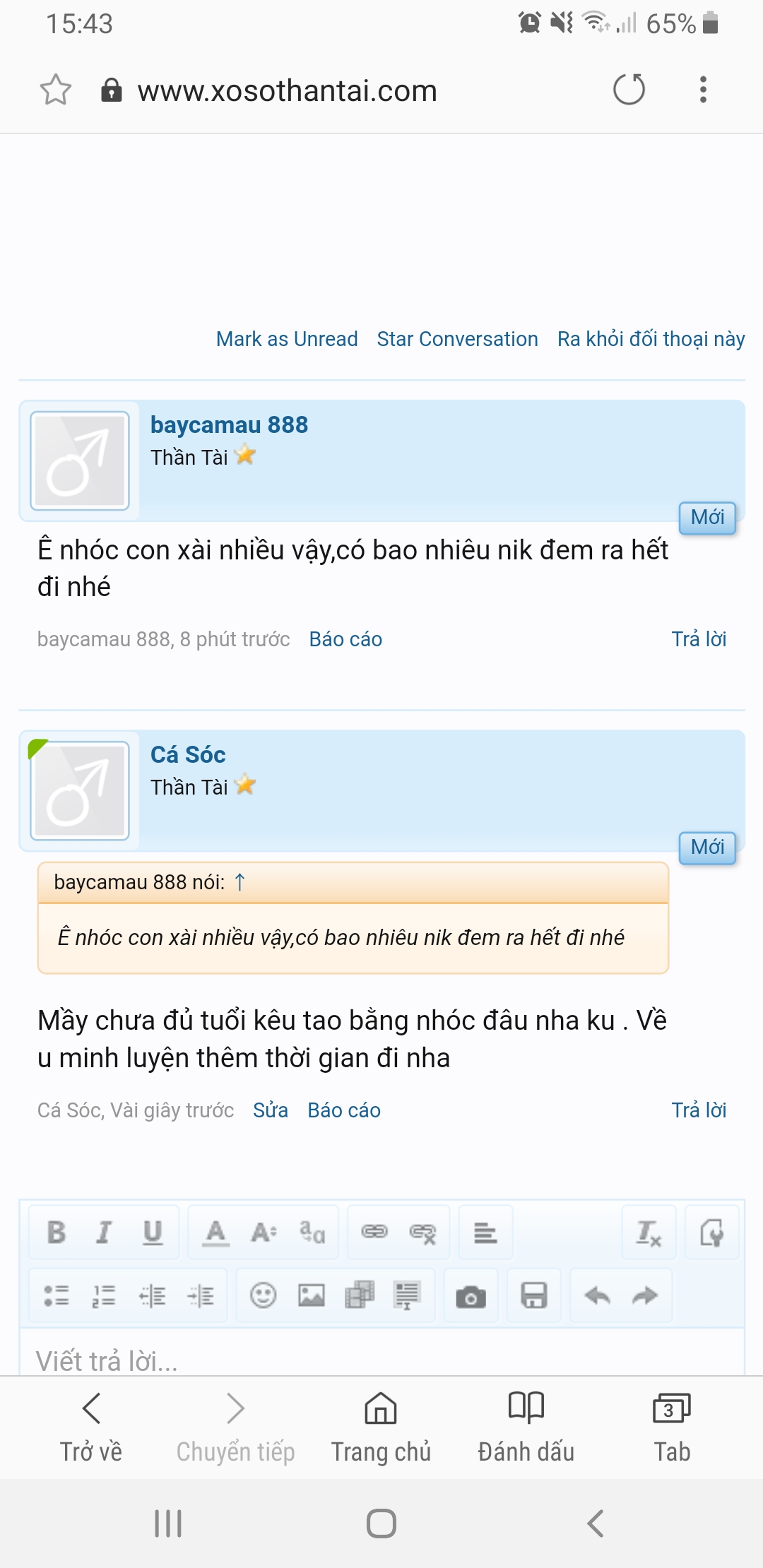Edit Cá Sóc's message with Sửa

[x=271, y=1110]
